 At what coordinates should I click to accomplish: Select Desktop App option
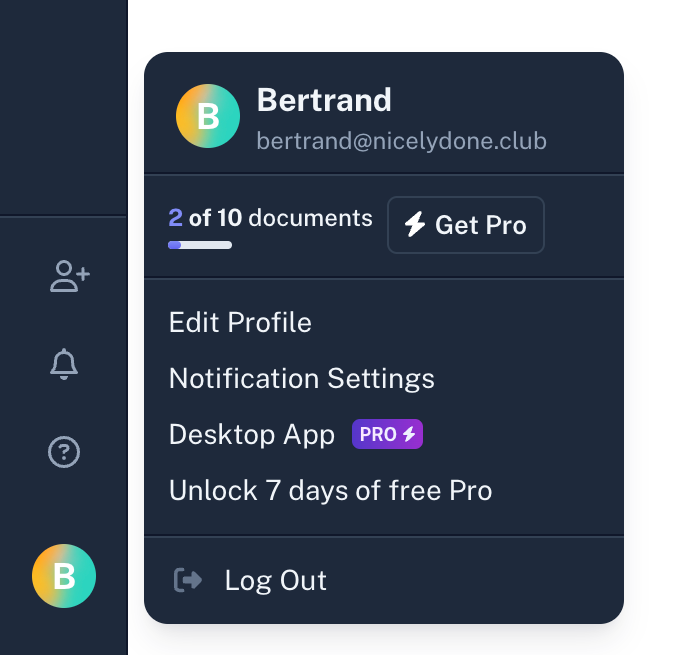(x=252, y=435)
